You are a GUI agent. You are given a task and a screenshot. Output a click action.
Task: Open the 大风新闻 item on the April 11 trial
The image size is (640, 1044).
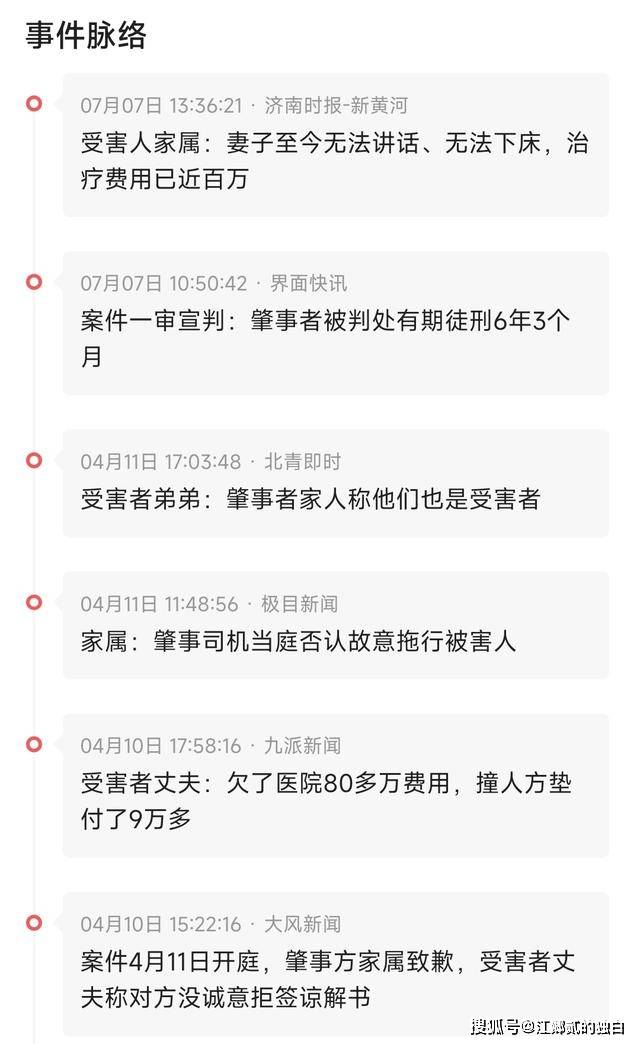[x=336, y=963]
